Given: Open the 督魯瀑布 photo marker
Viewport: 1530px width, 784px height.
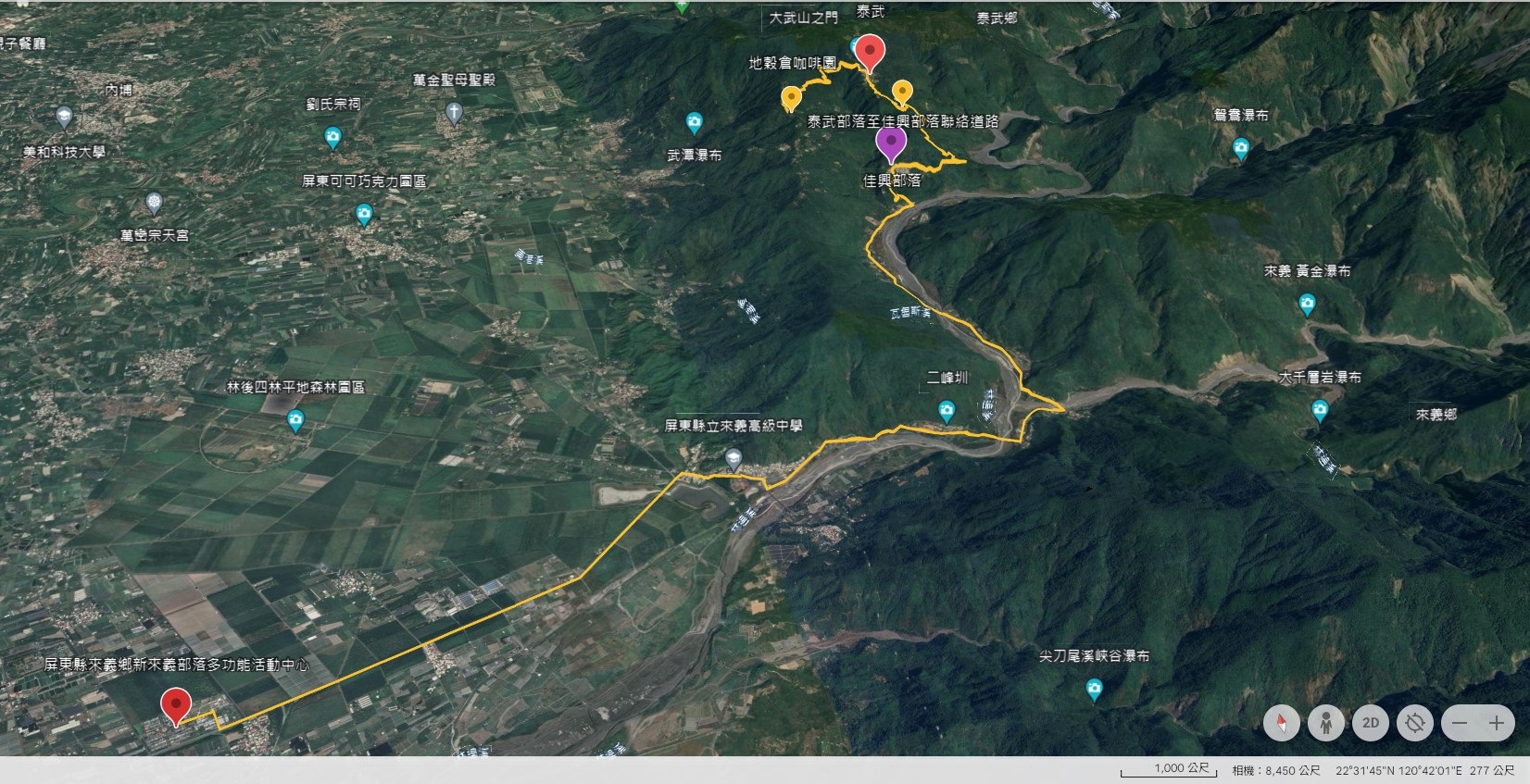Looking at the screenshot, I should tap(1241, 148).
